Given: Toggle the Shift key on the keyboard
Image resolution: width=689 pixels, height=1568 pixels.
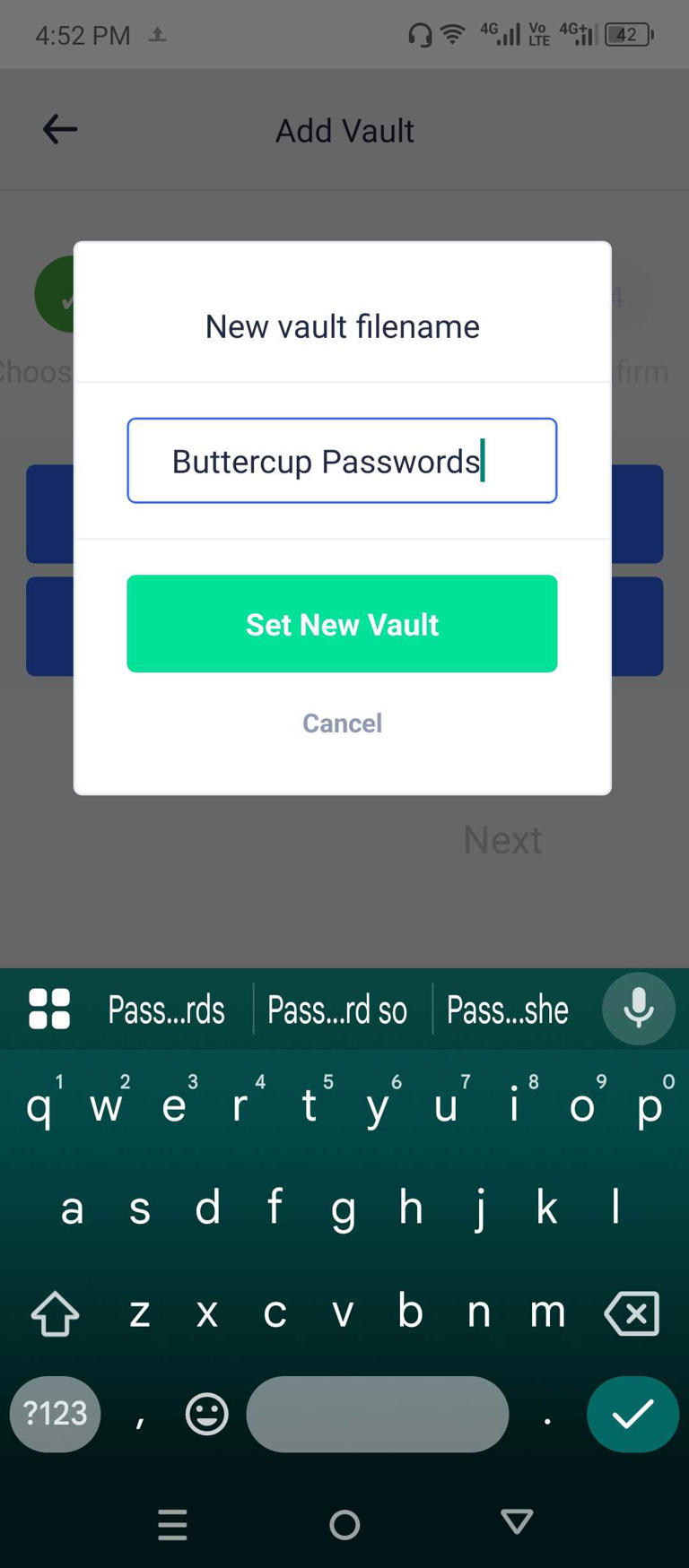Looking at the screenshot, I should (x=54, y=1313).
